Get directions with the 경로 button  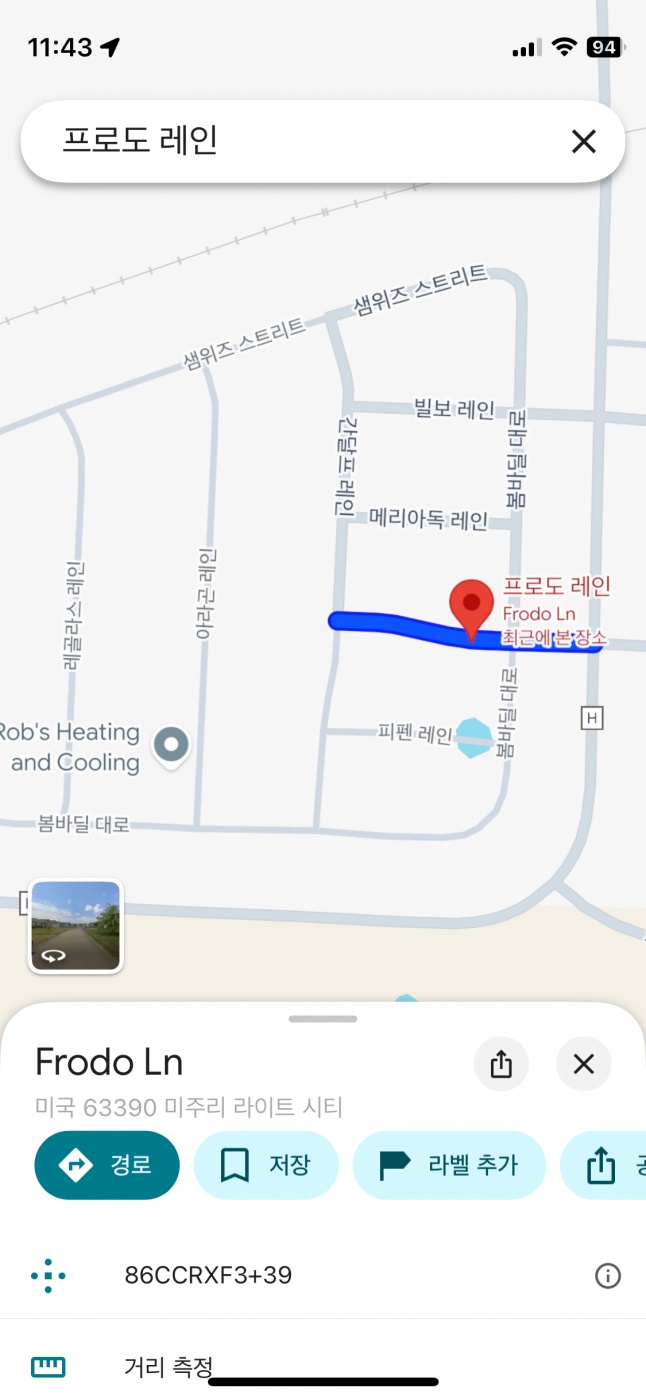coord(107,1165)
